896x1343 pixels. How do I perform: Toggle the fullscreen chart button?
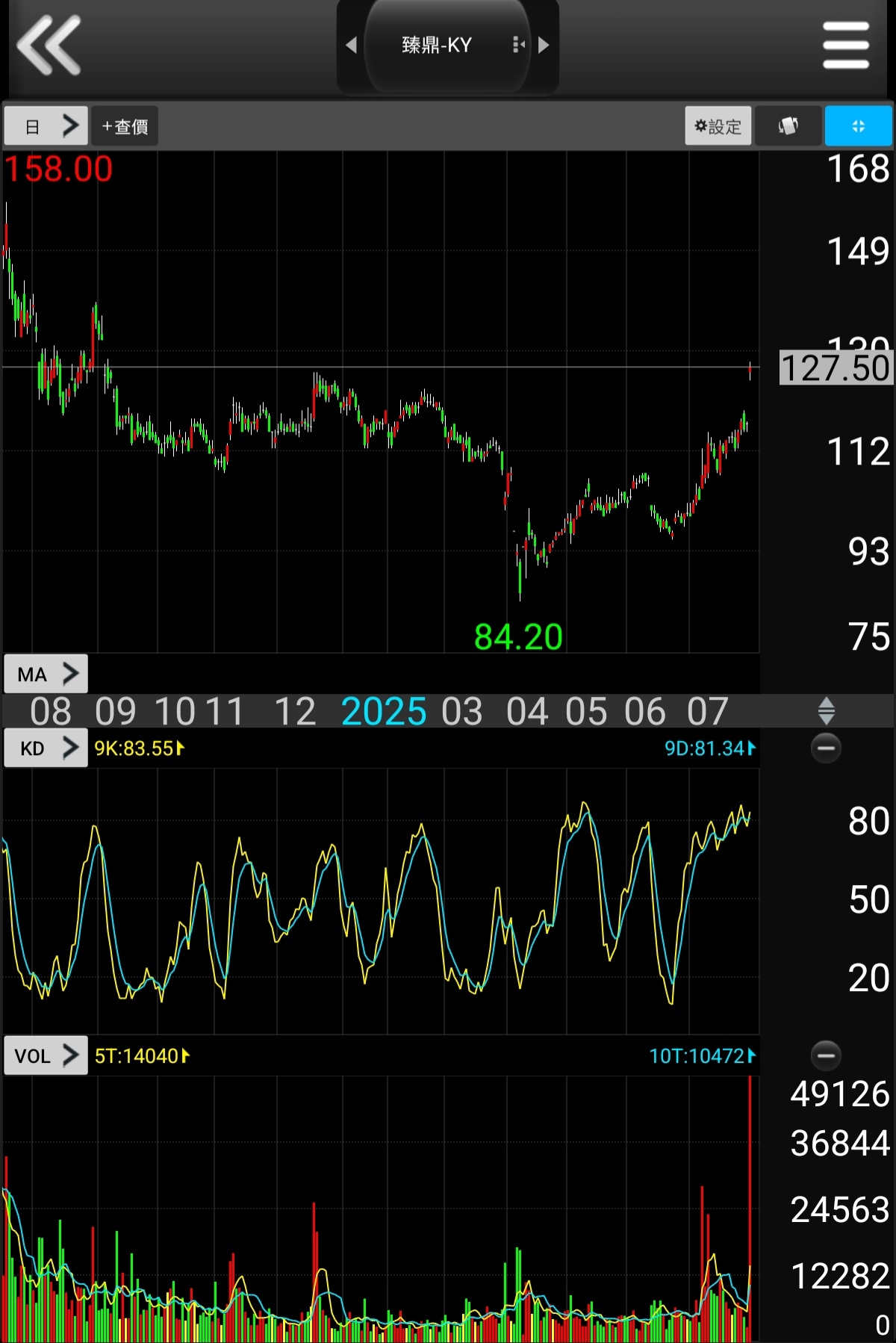(x=858, y=126)
